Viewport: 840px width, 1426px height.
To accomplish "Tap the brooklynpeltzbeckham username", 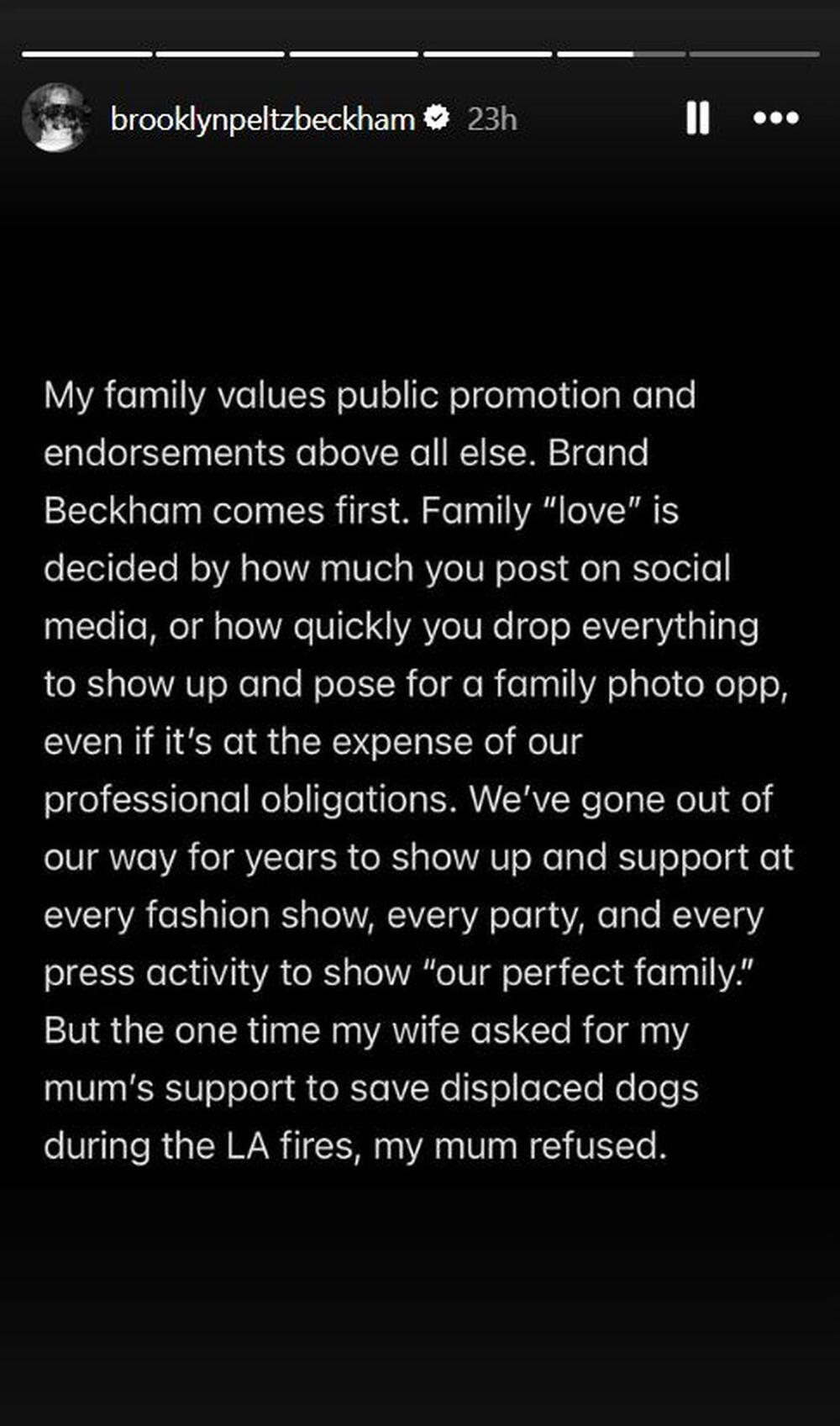I will (x=263, y=119).
